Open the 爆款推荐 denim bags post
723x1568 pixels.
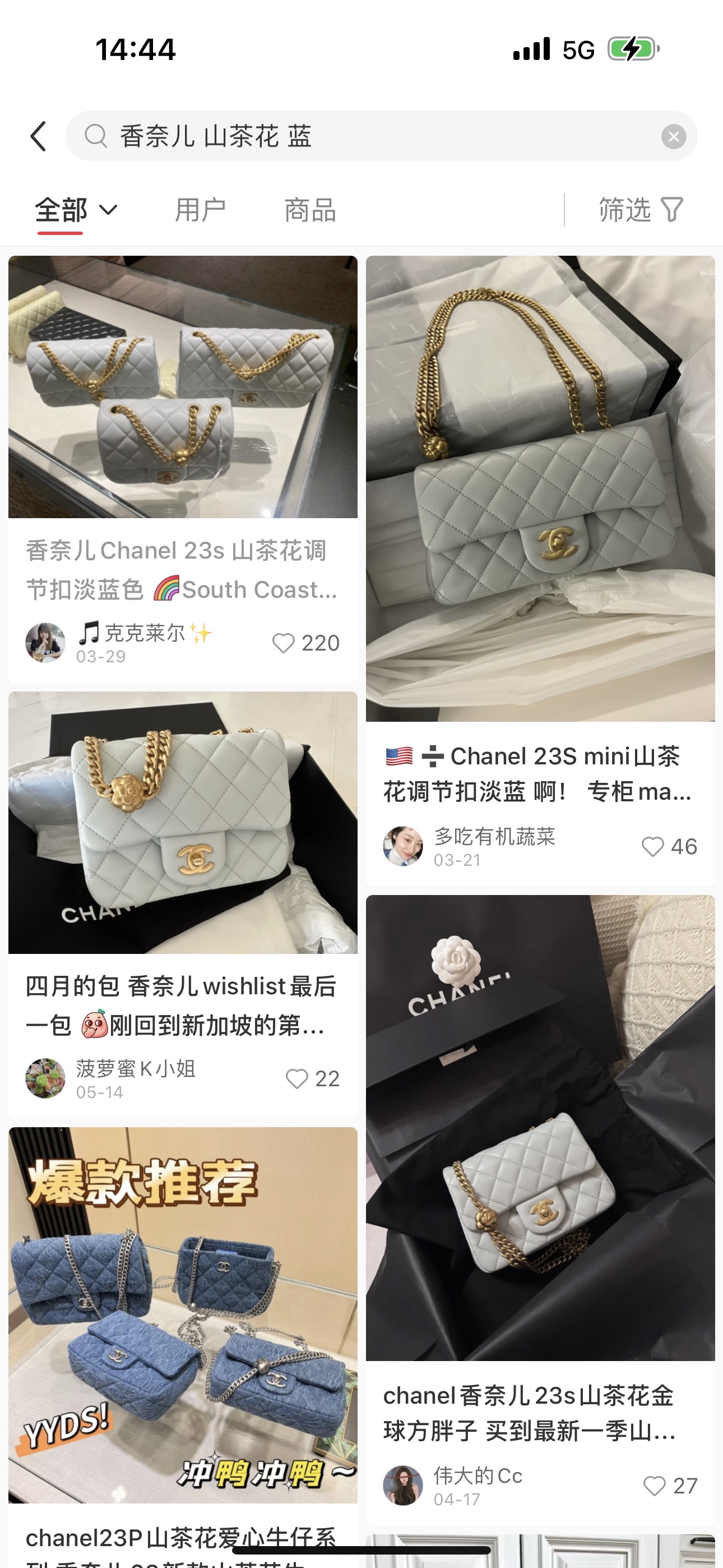point(183,1316)
